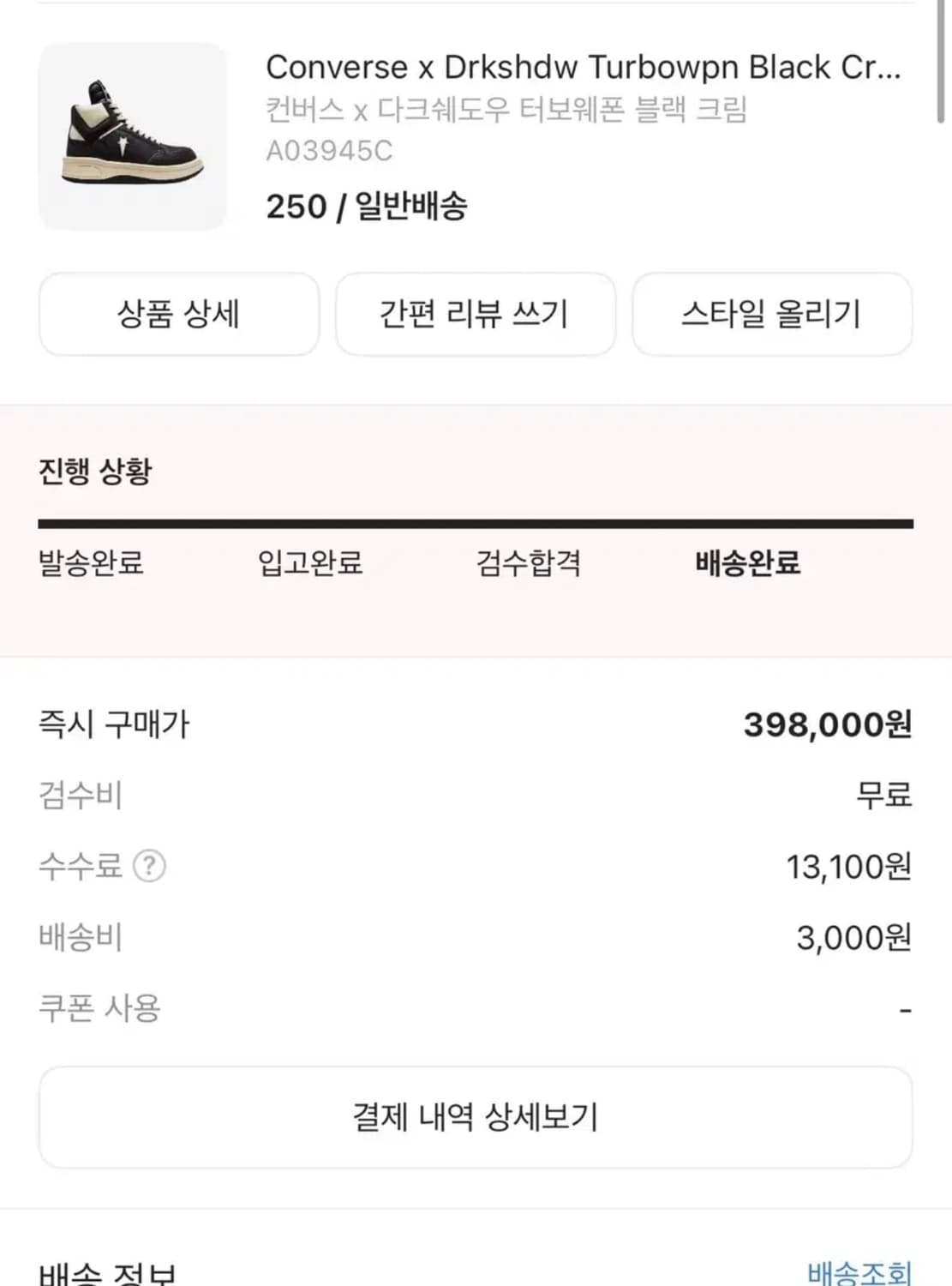Viewport: 952px width, 1286px height.
Task: Open 상품 상세 product details
Action: click(177, 315)
